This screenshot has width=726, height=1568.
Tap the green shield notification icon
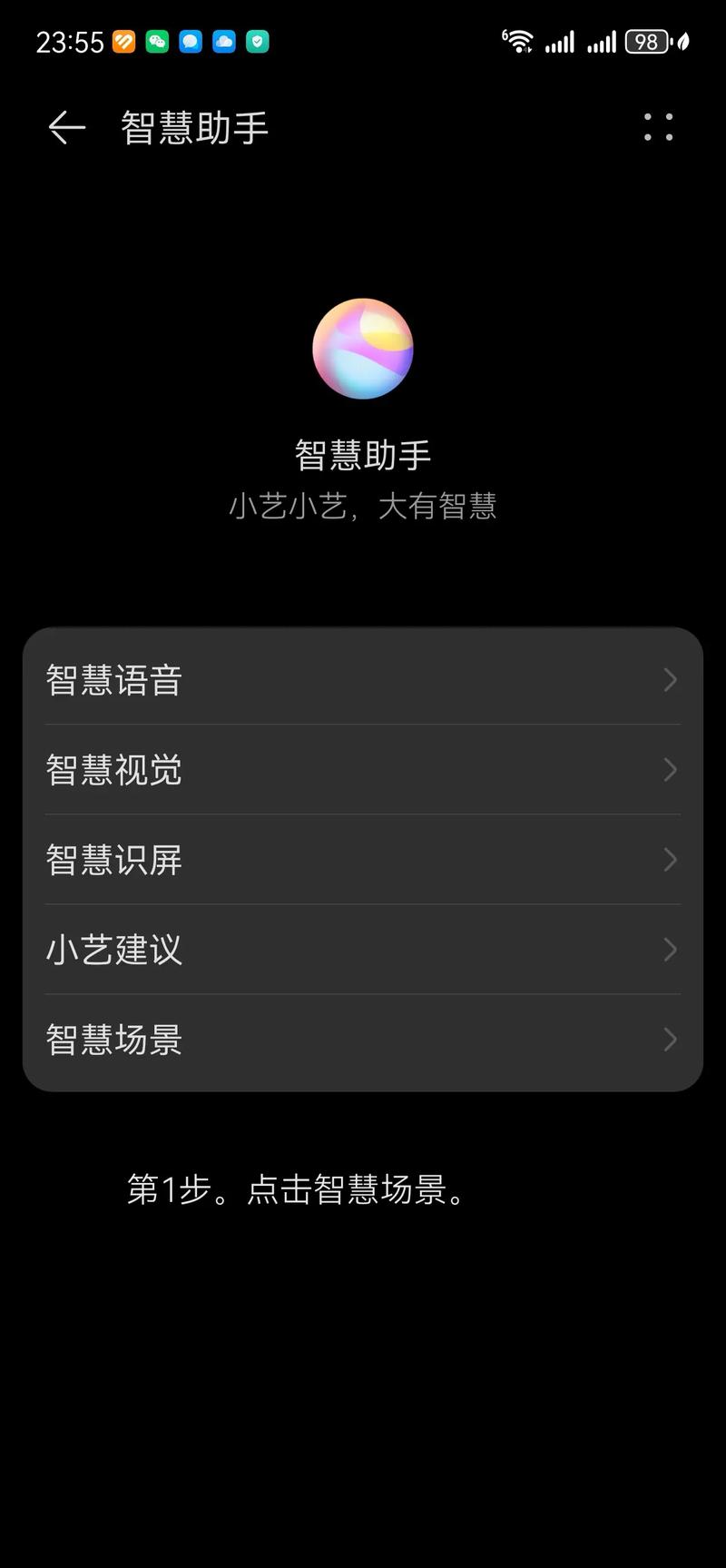pos(259,41)
